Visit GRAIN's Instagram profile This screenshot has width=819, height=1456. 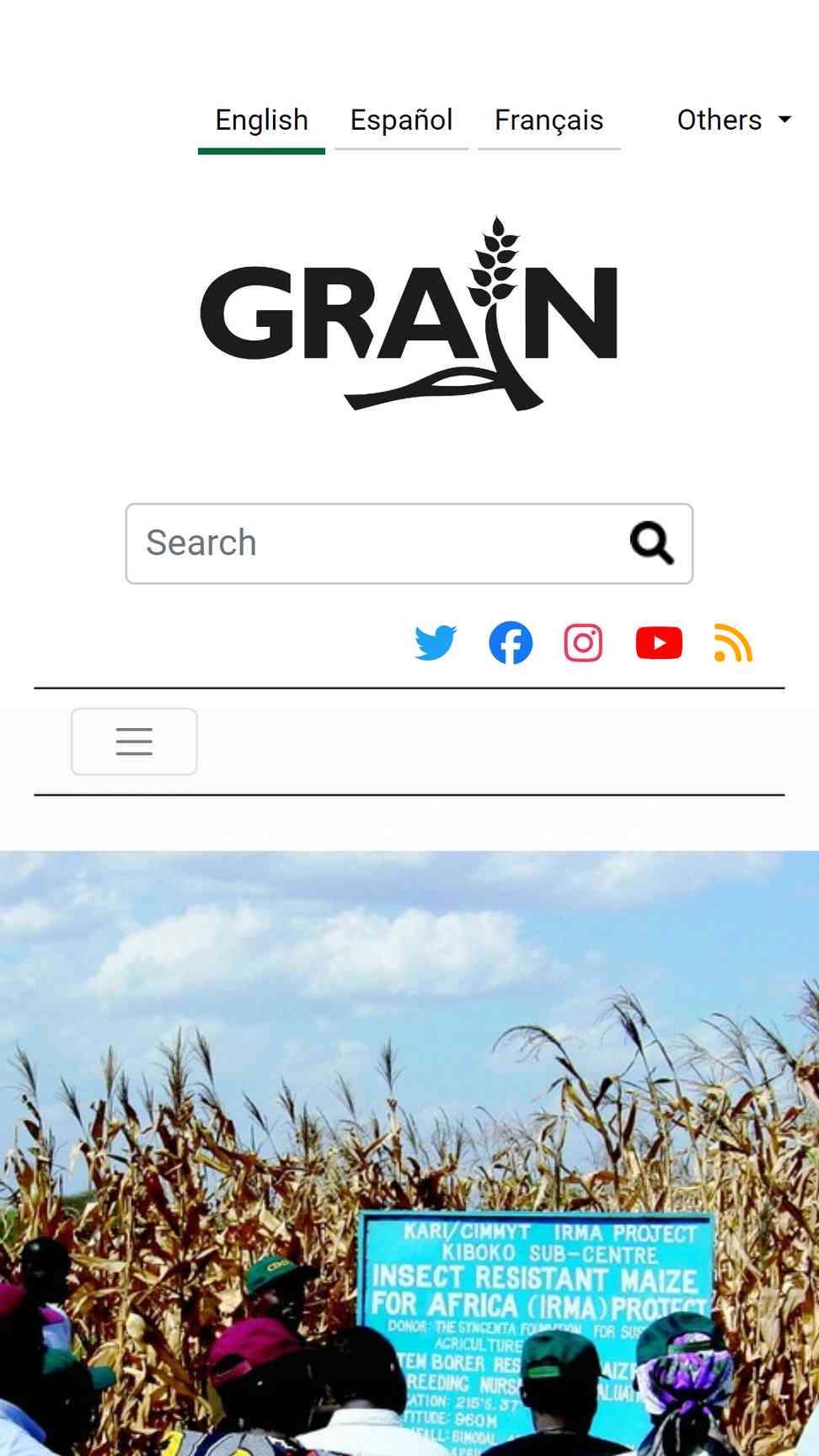[x=583, y=643]
